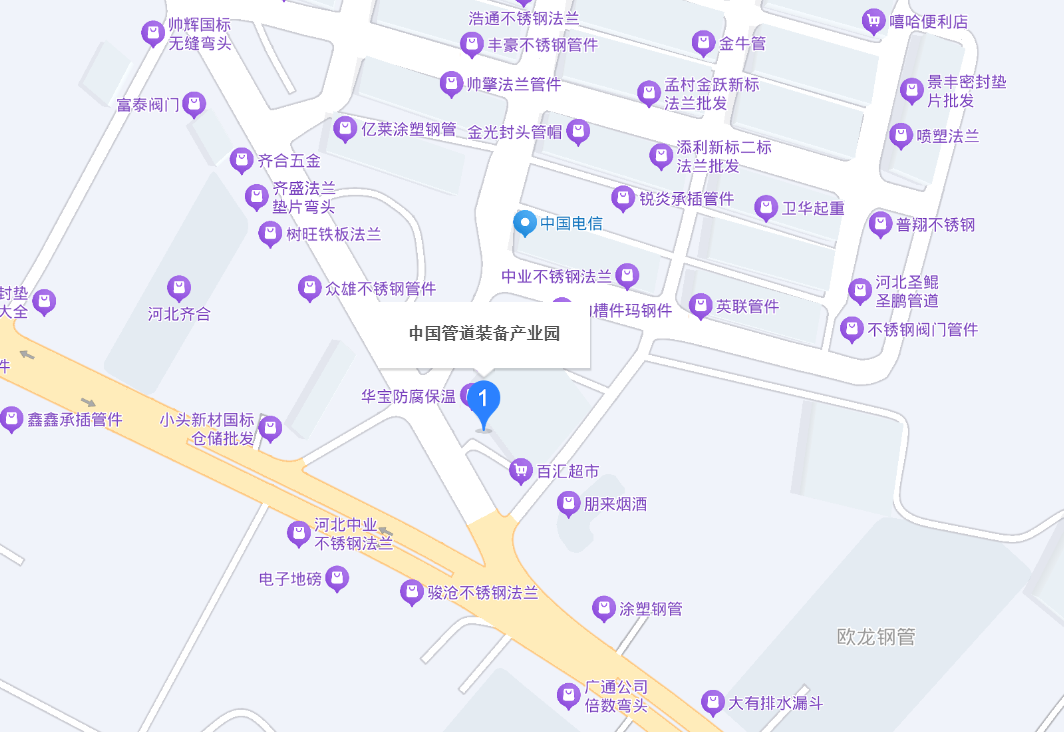Select the 朋来烟酒 shop marker
The width and height of the screenshot is (1064, 732).
point(568,504)
